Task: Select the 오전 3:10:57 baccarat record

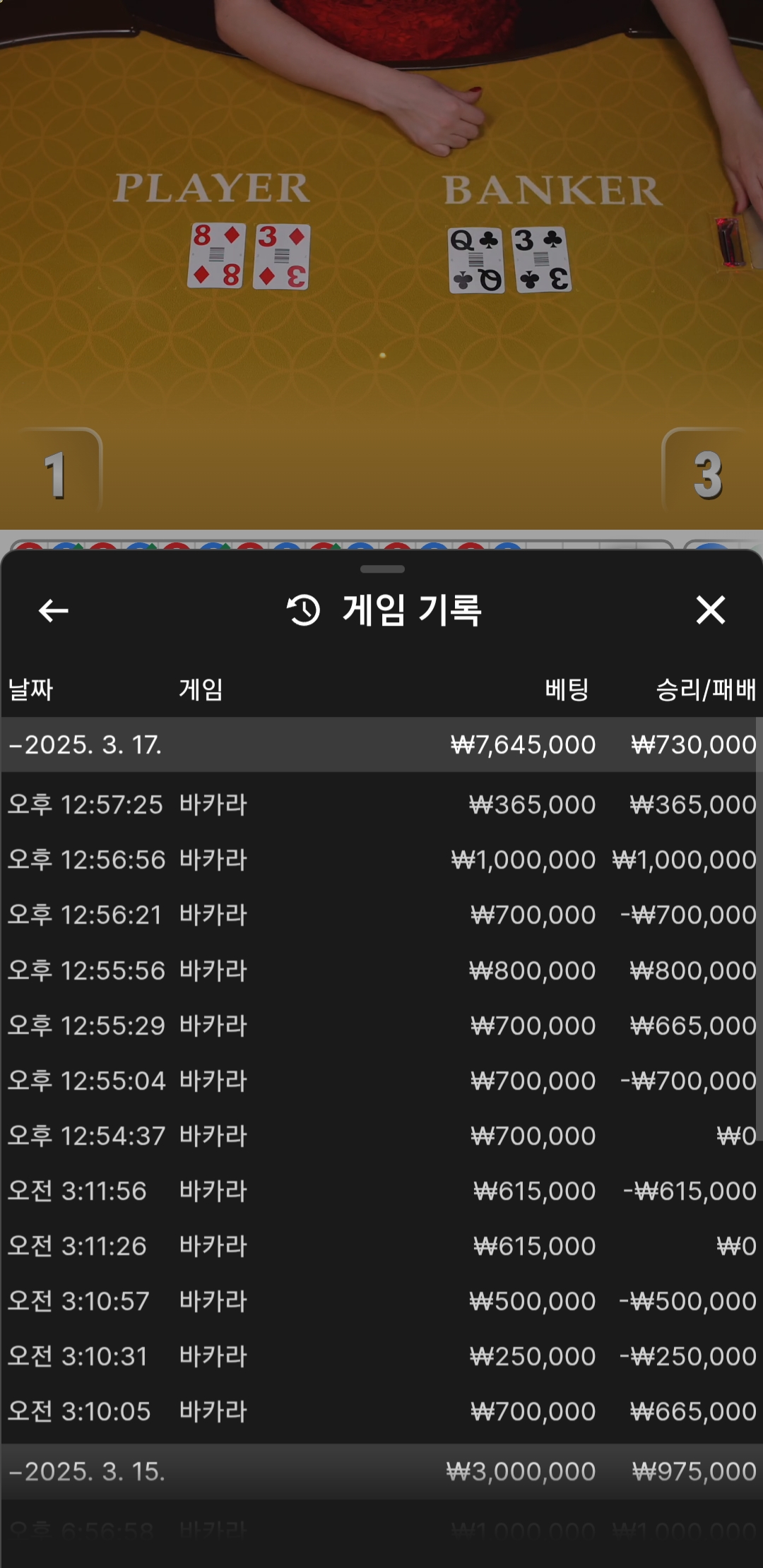Action: click(x=381, y=1301)
